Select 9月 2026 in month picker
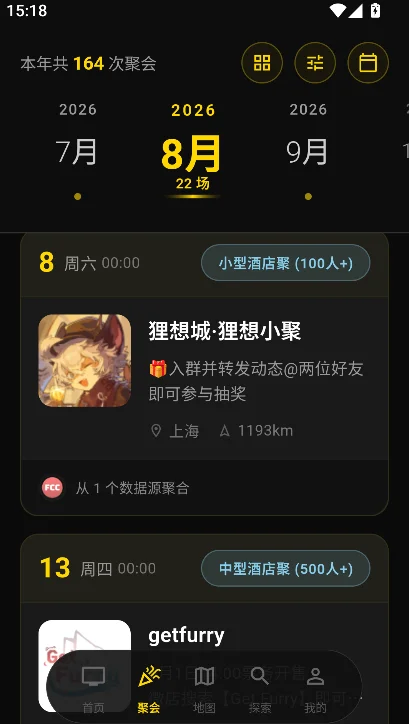Viewport: 409px width, 724px height. click(x=308, y=150)
